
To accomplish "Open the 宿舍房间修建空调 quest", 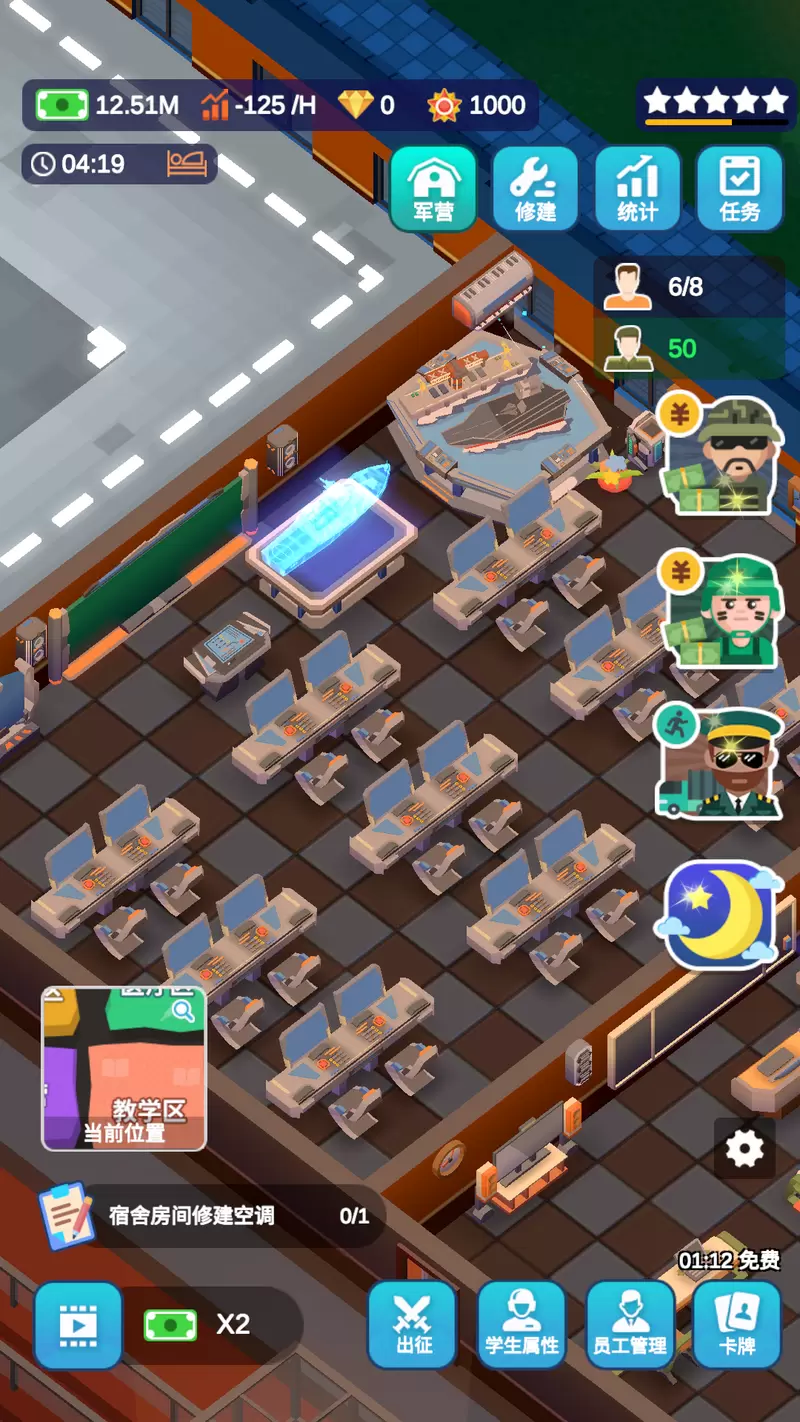I will click(x=212, y=1216).
